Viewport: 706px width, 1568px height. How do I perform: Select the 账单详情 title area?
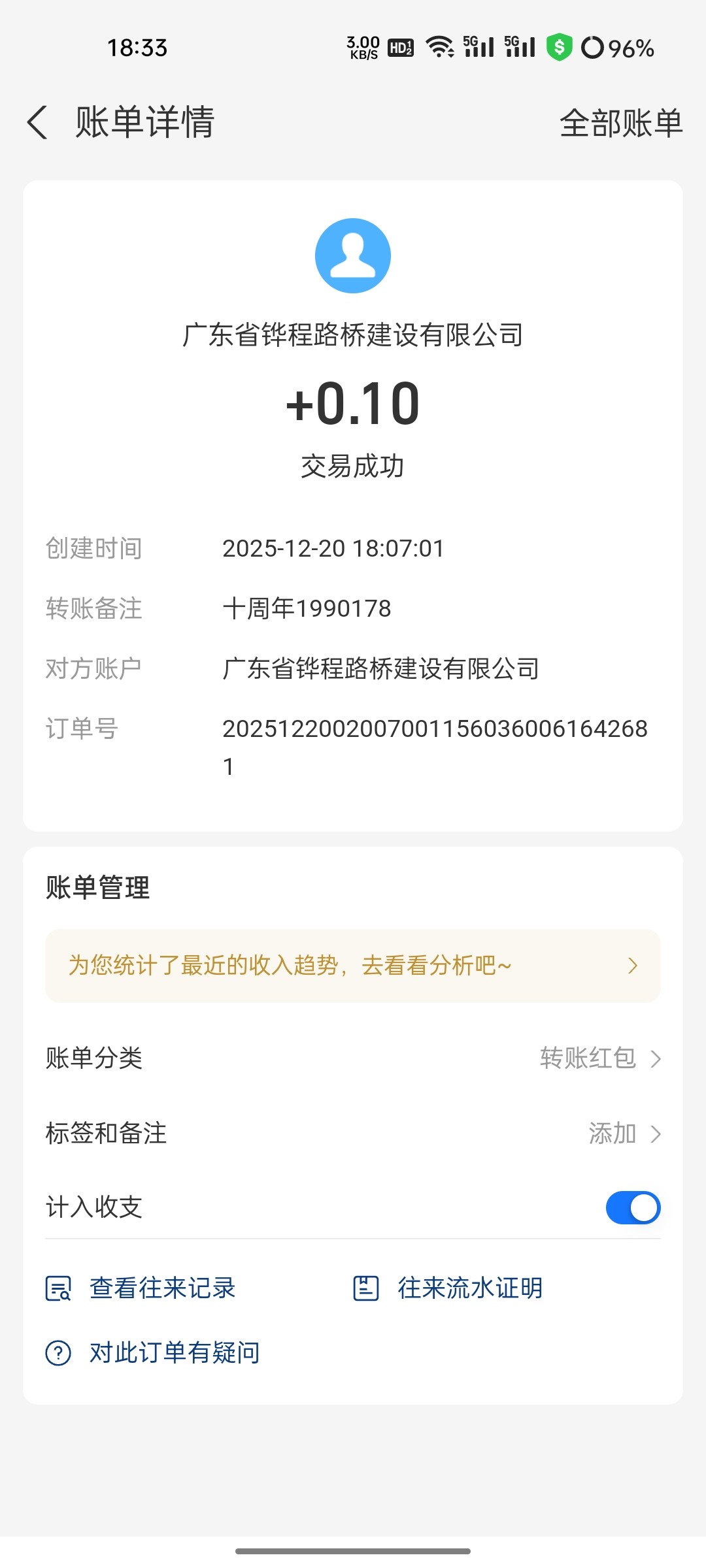click(145, 122)
